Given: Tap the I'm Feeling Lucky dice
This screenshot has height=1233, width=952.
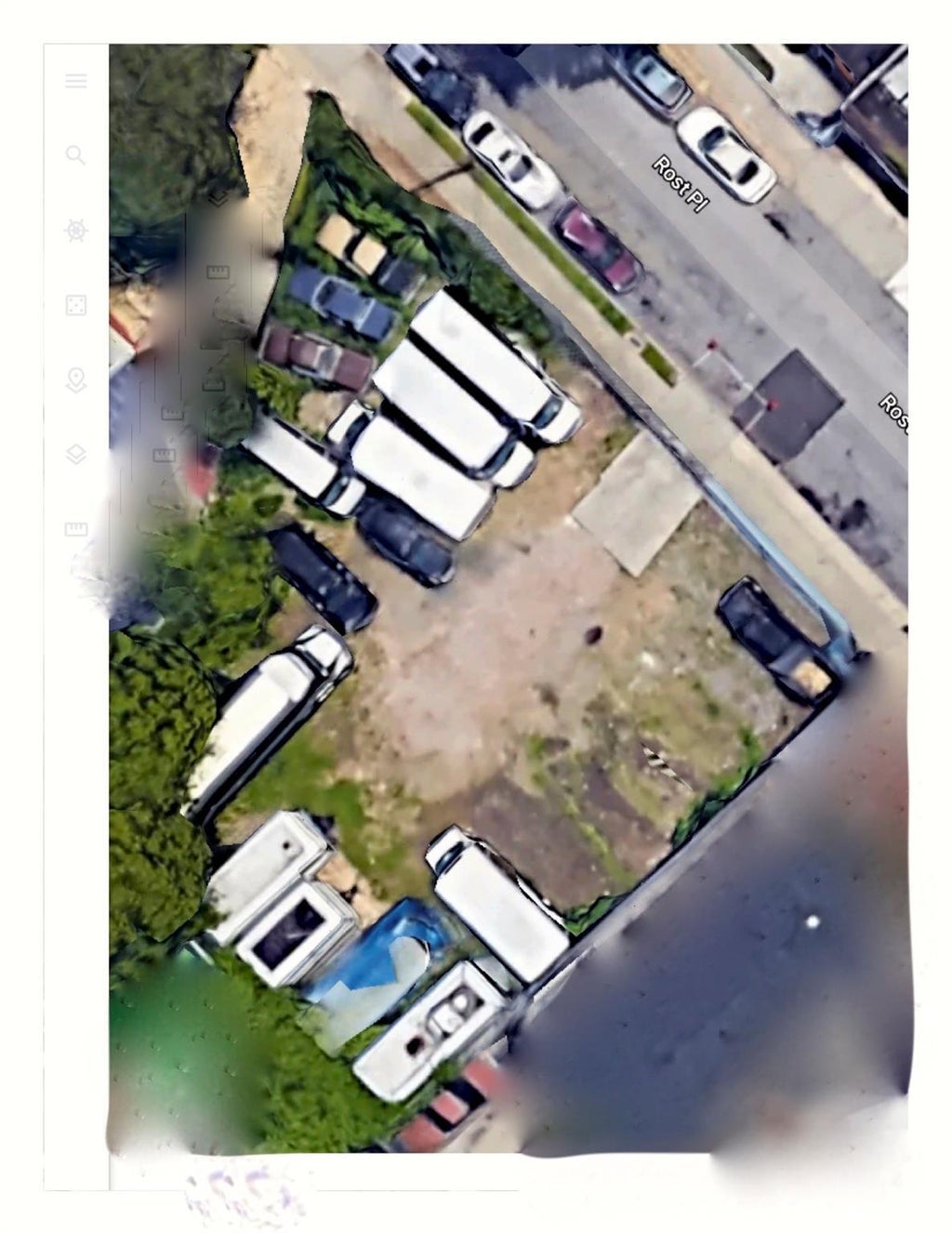Looking at the screenshot, I should pyautogui.click(x=76, y=305).
